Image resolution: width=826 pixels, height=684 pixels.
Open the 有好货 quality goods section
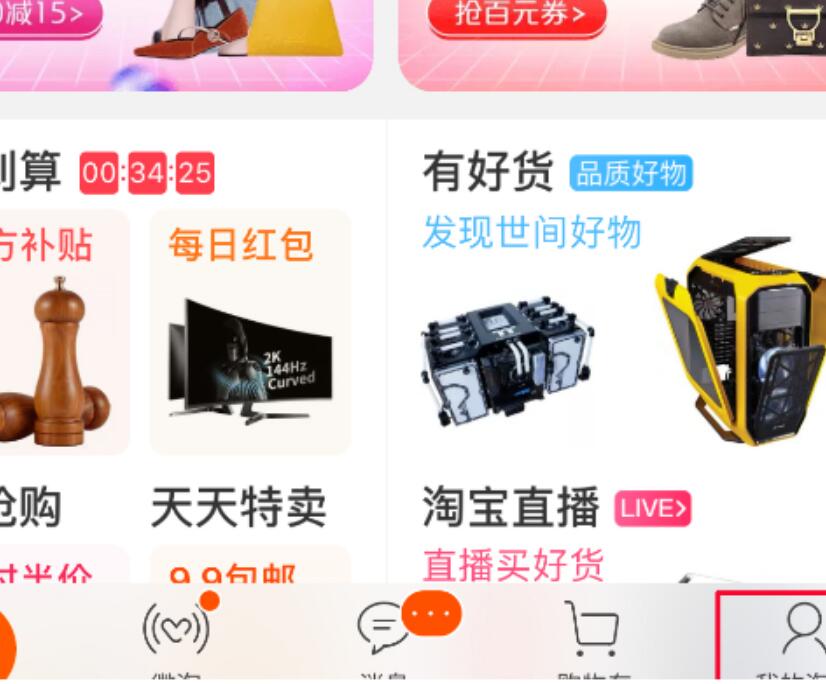click(487, 172)
